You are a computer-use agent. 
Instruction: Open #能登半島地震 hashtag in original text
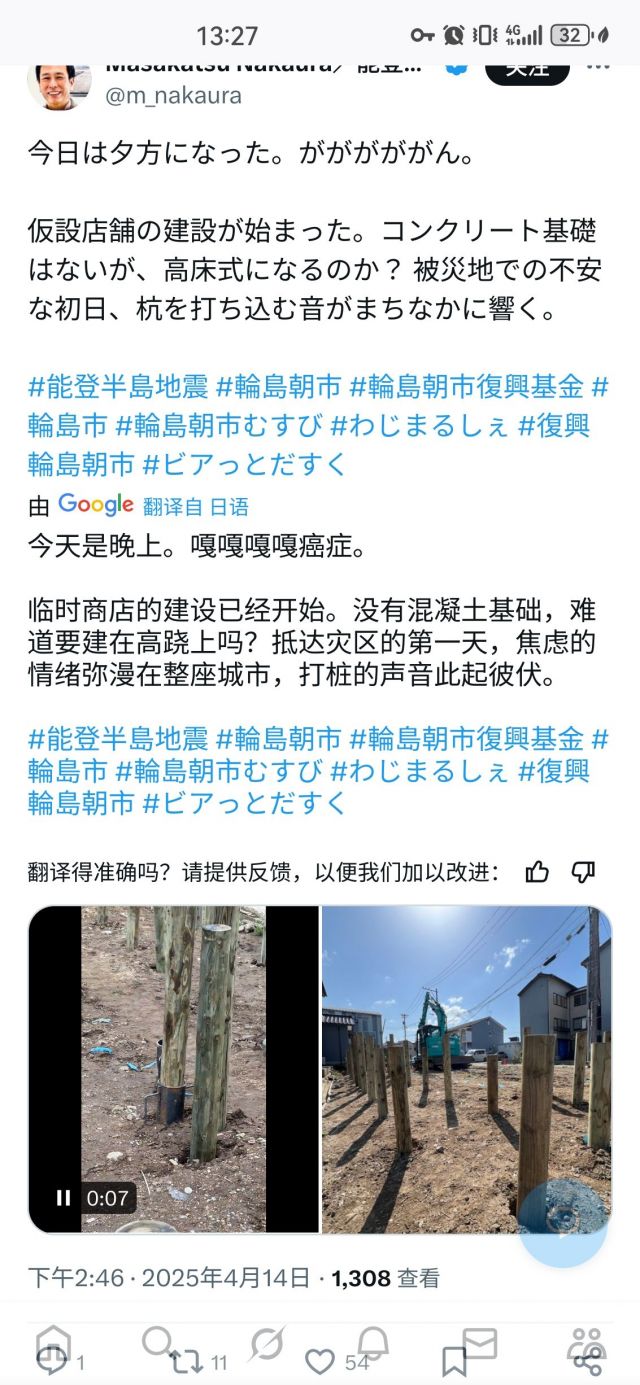pos(118,387)
